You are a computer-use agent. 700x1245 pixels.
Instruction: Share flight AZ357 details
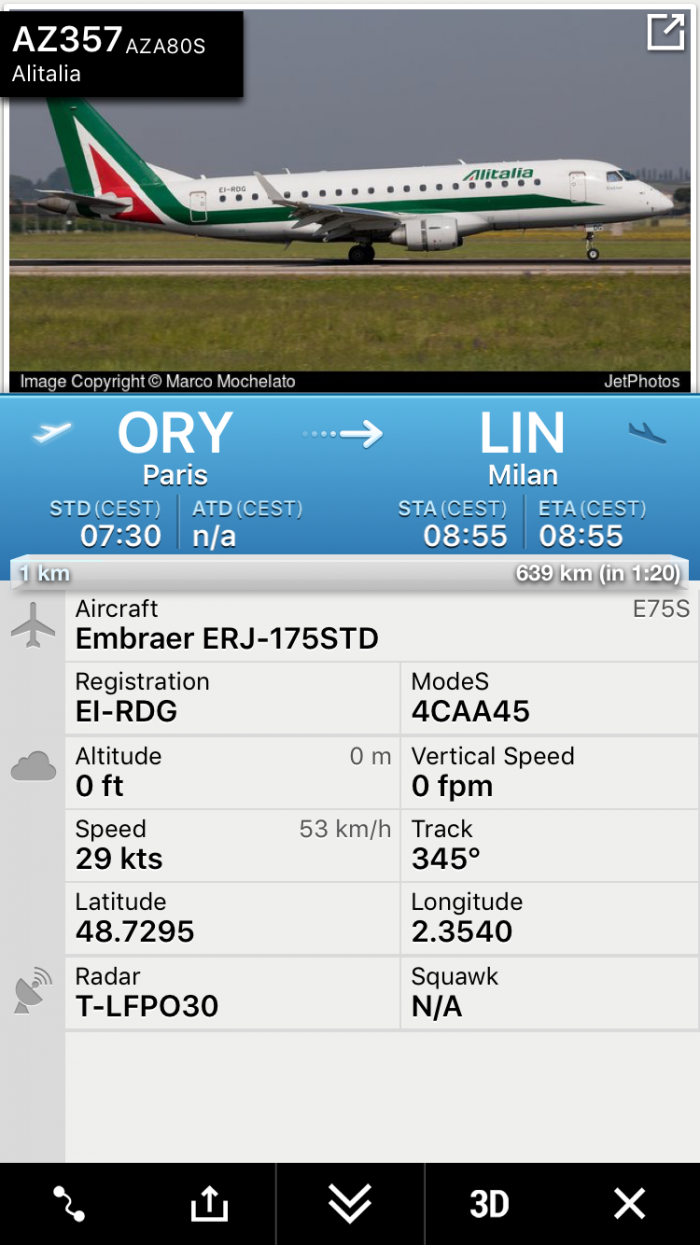[209, 1203]
